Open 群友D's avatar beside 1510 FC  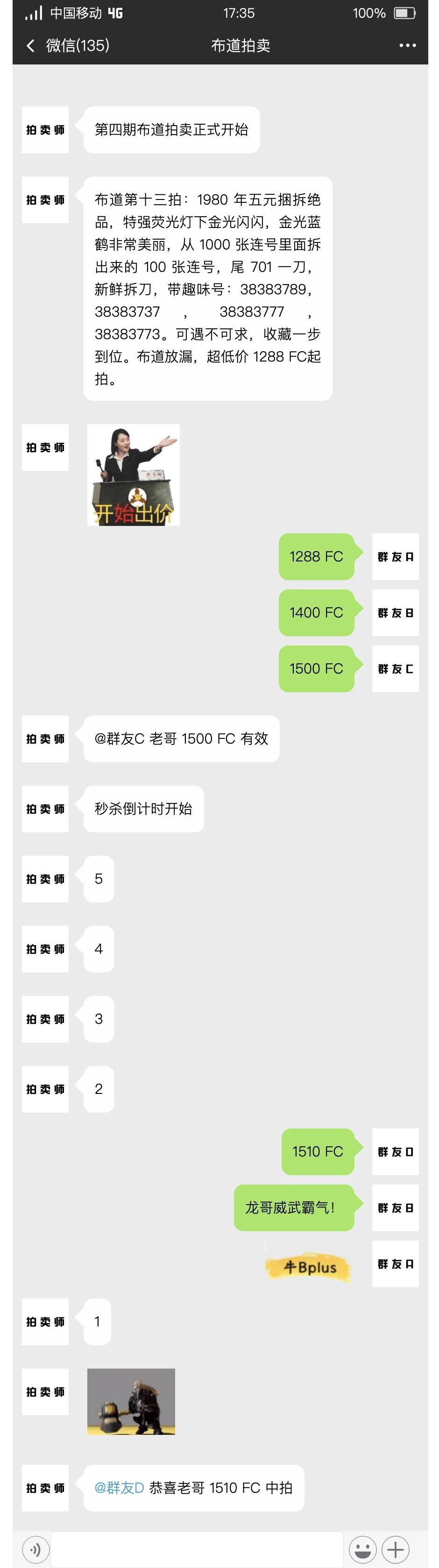pyautogui.click(x=395, y=1151)
